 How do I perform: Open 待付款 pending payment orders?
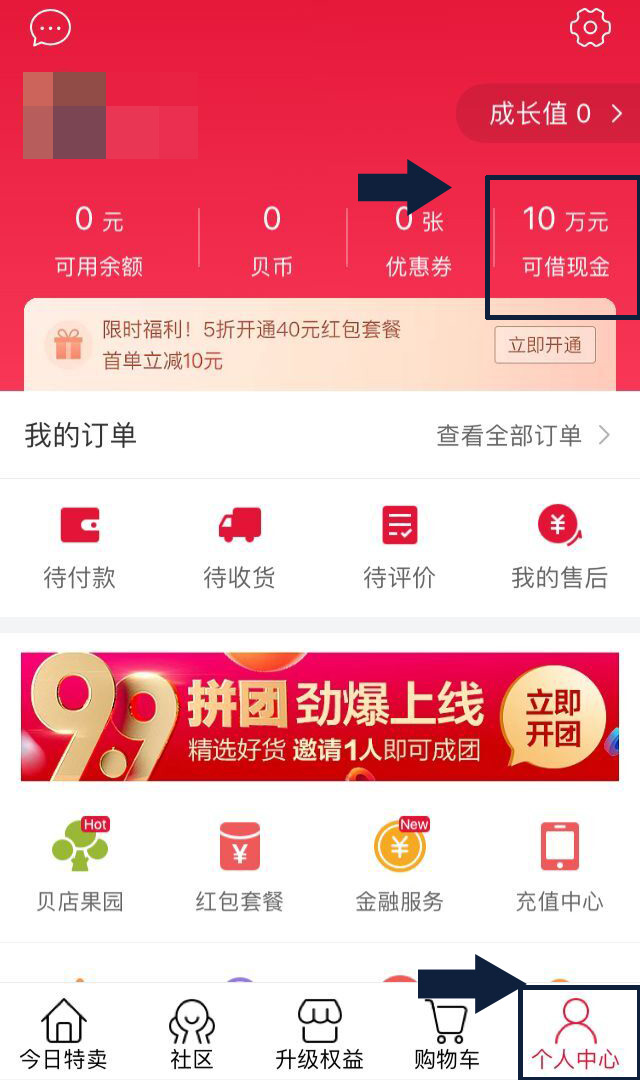(80, 546)
